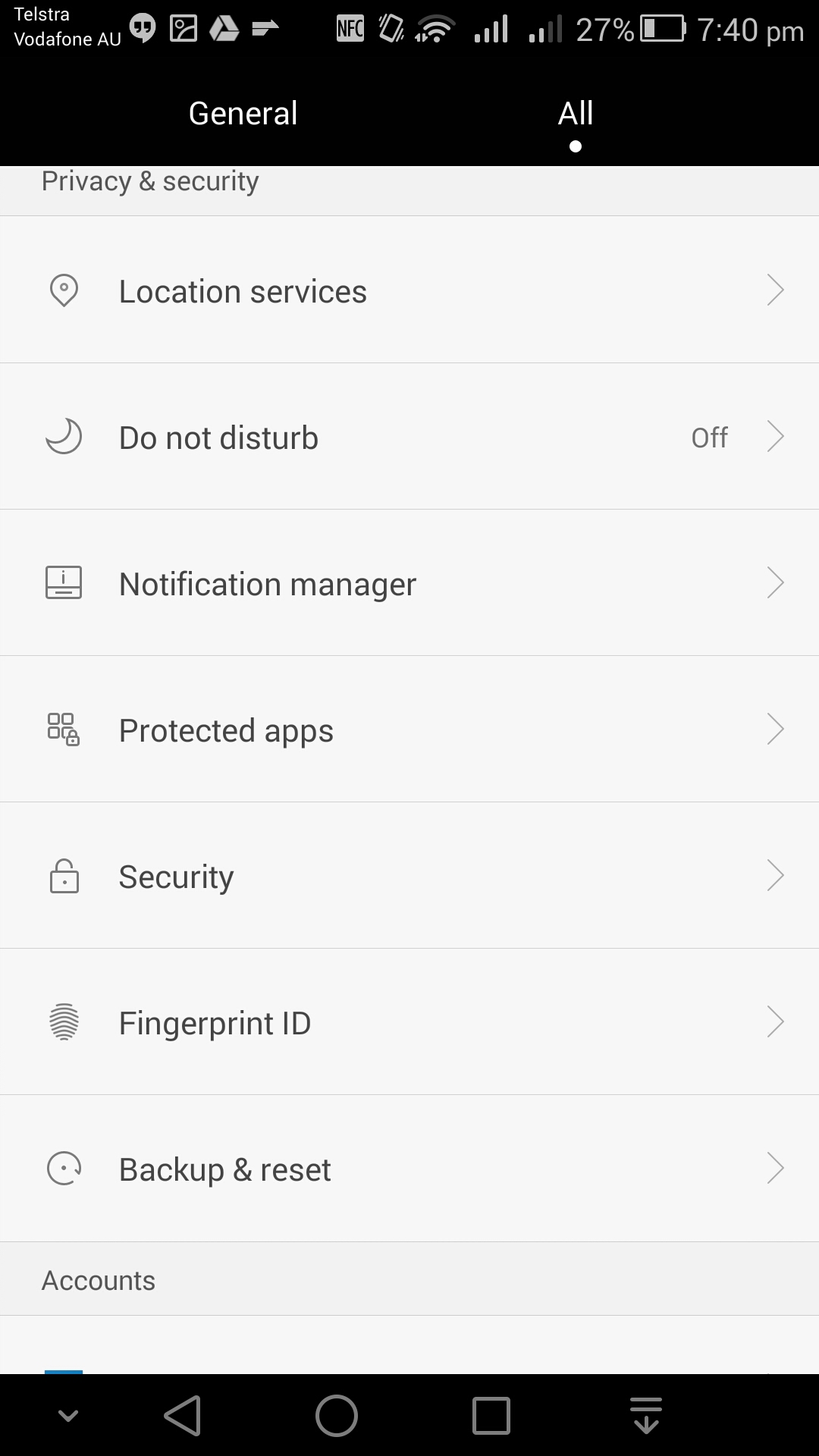Hide the navigation bar with the chevron

68,1415
